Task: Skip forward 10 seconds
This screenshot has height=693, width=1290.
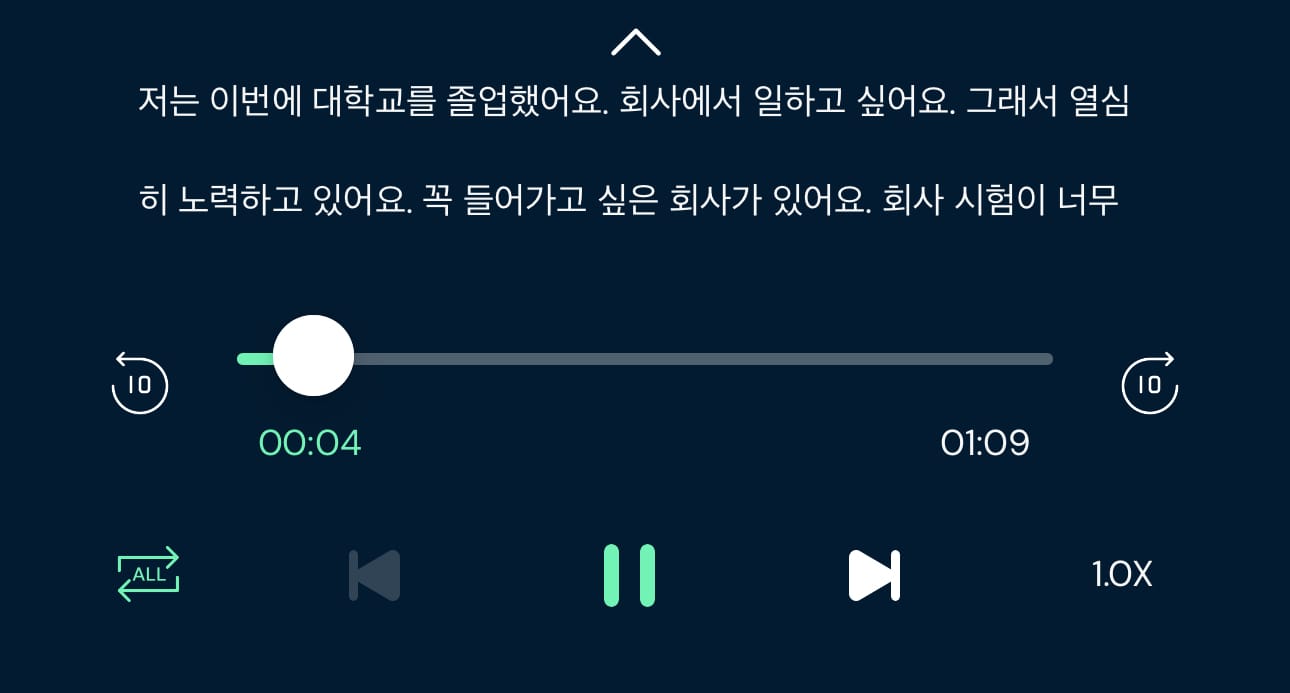Action: tap(1150, 384)
